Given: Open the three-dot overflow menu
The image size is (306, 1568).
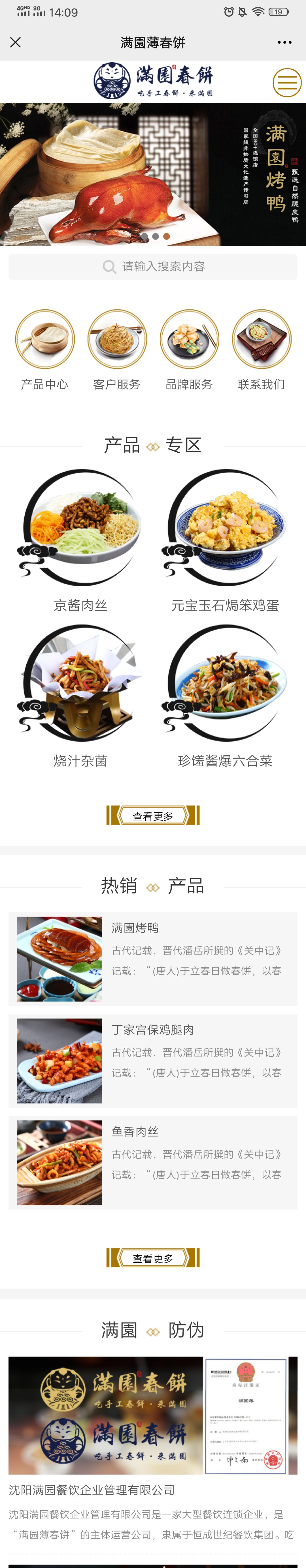Looking at the screenshot, I should point(284,42).
